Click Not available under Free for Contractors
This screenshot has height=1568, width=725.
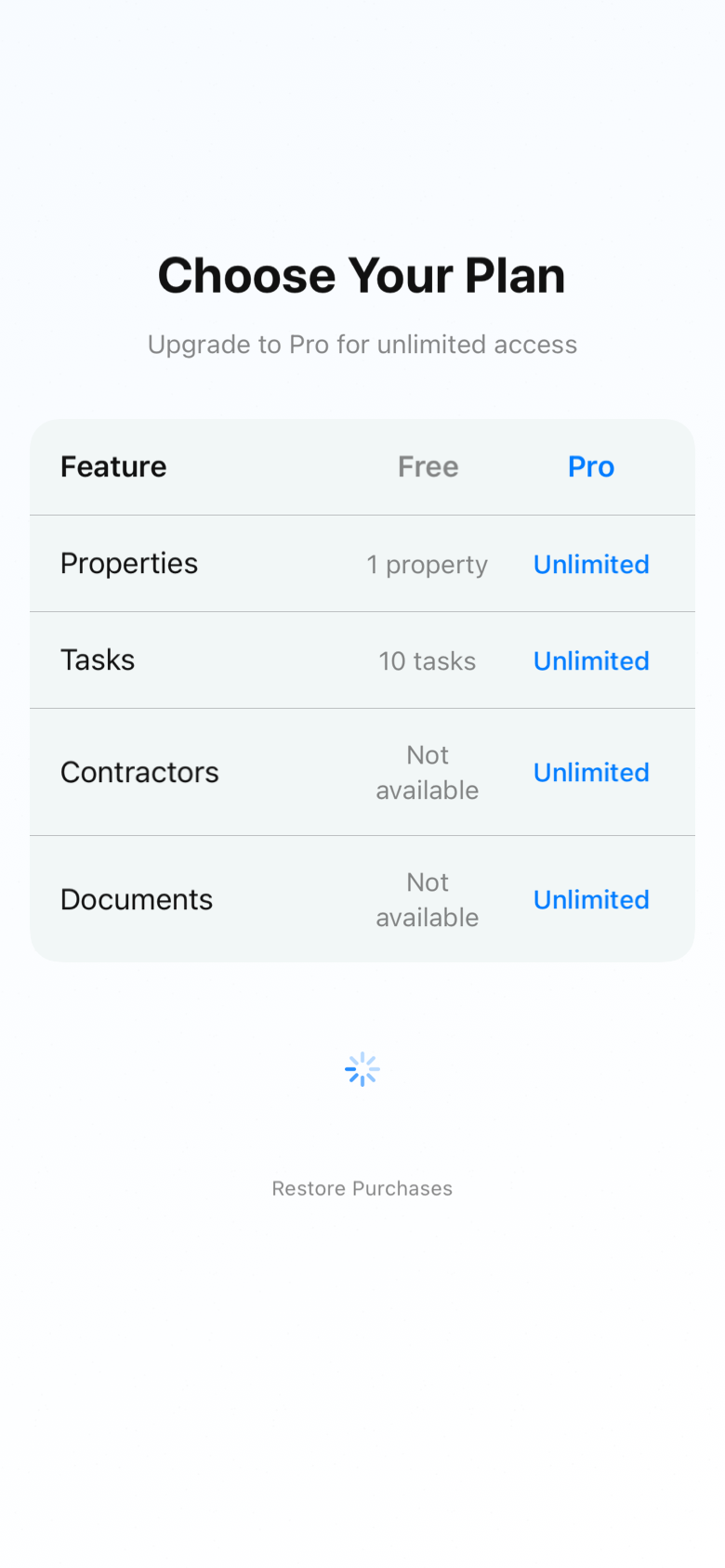428,772
